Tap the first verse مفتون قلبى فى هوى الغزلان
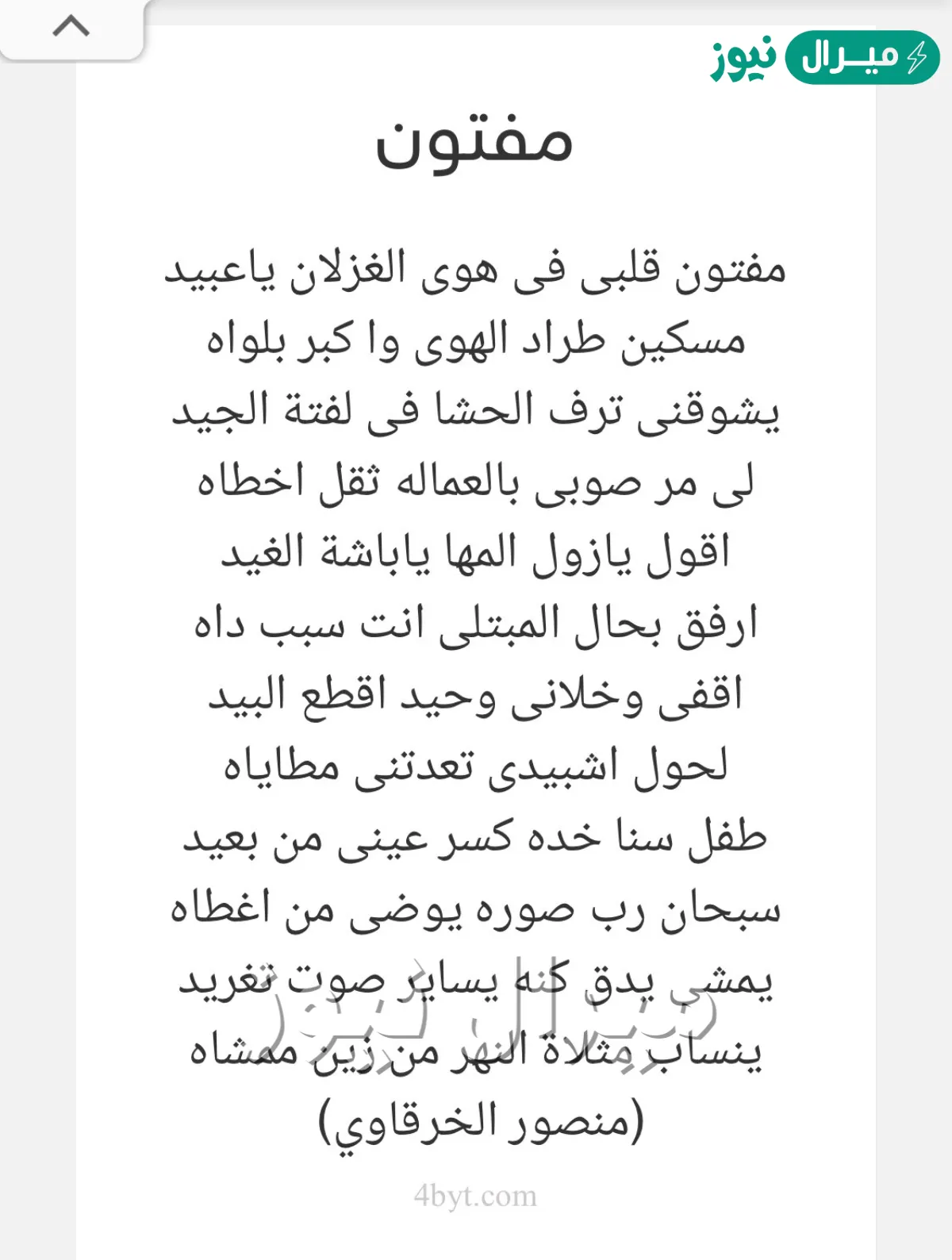Screen dimensions: 952x1260 [474, 275]
